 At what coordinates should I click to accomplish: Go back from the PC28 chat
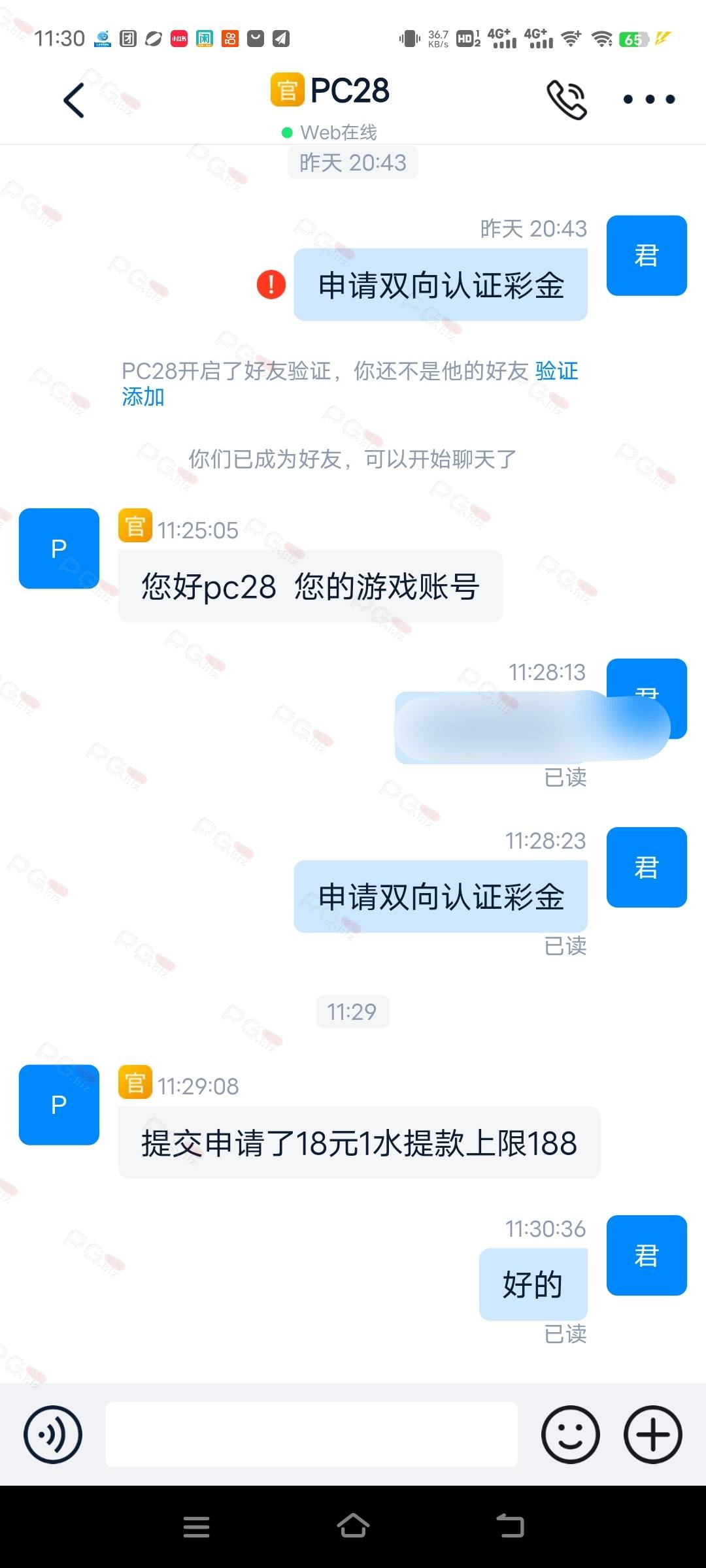74,101
